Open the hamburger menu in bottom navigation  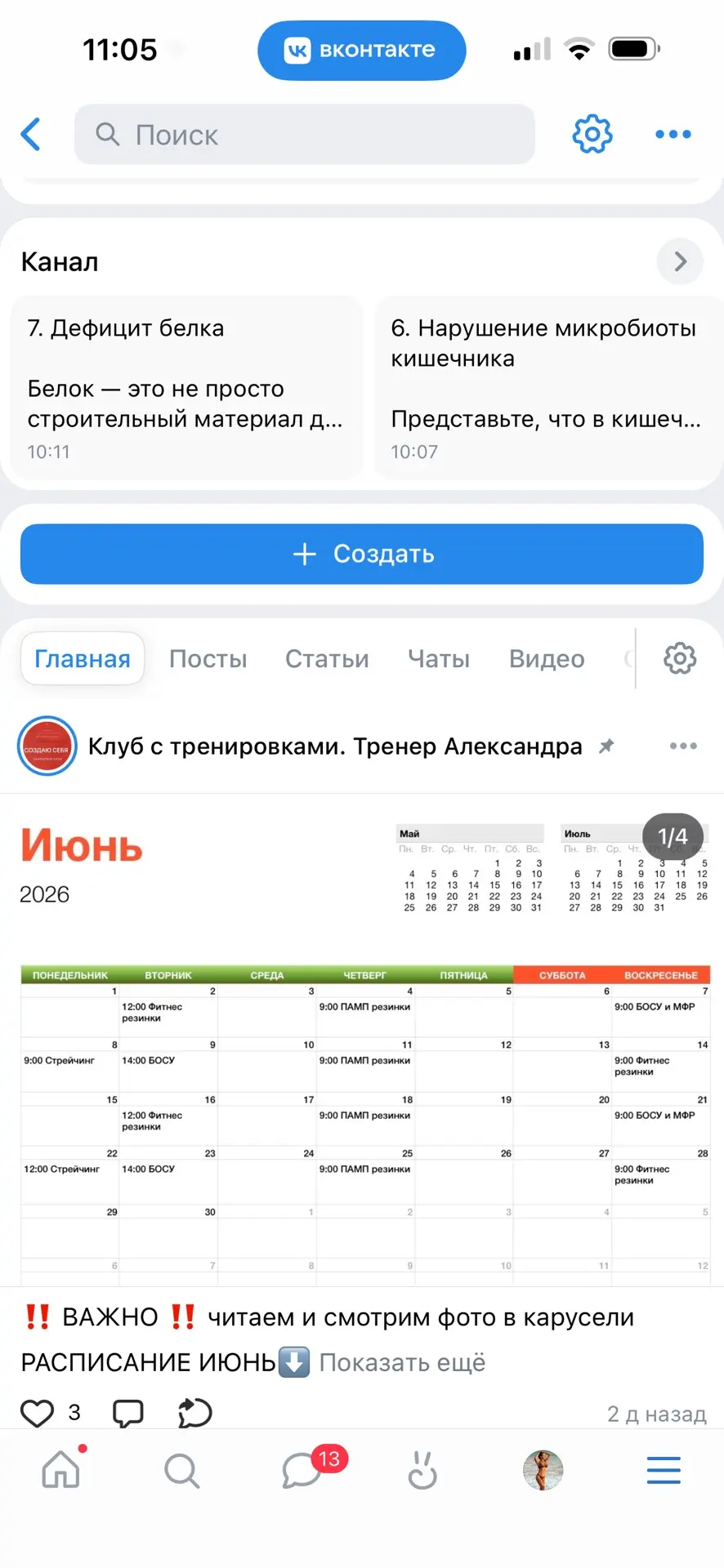664,1470
